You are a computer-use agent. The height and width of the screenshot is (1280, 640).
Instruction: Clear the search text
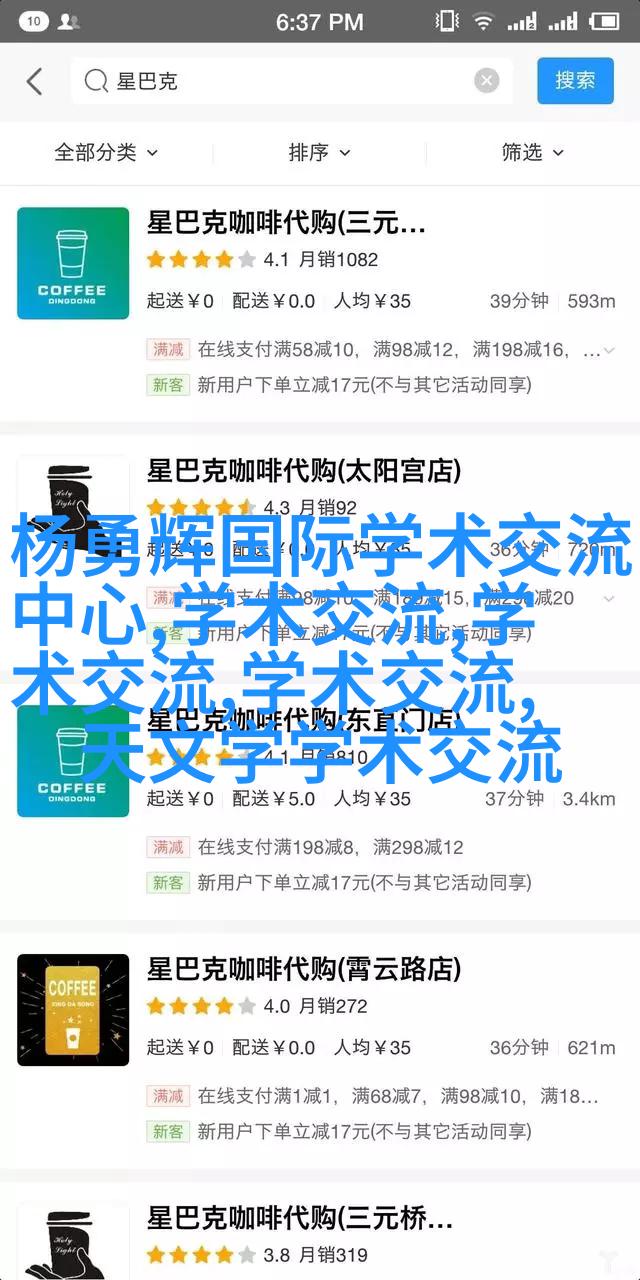(x=487, y=82)
